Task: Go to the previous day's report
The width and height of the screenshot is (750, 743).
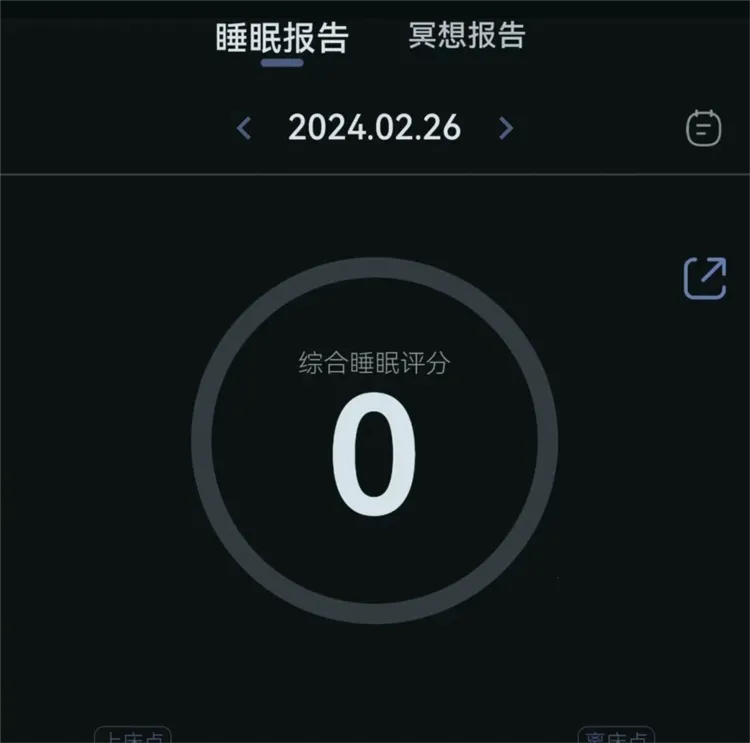Action: 244,128
